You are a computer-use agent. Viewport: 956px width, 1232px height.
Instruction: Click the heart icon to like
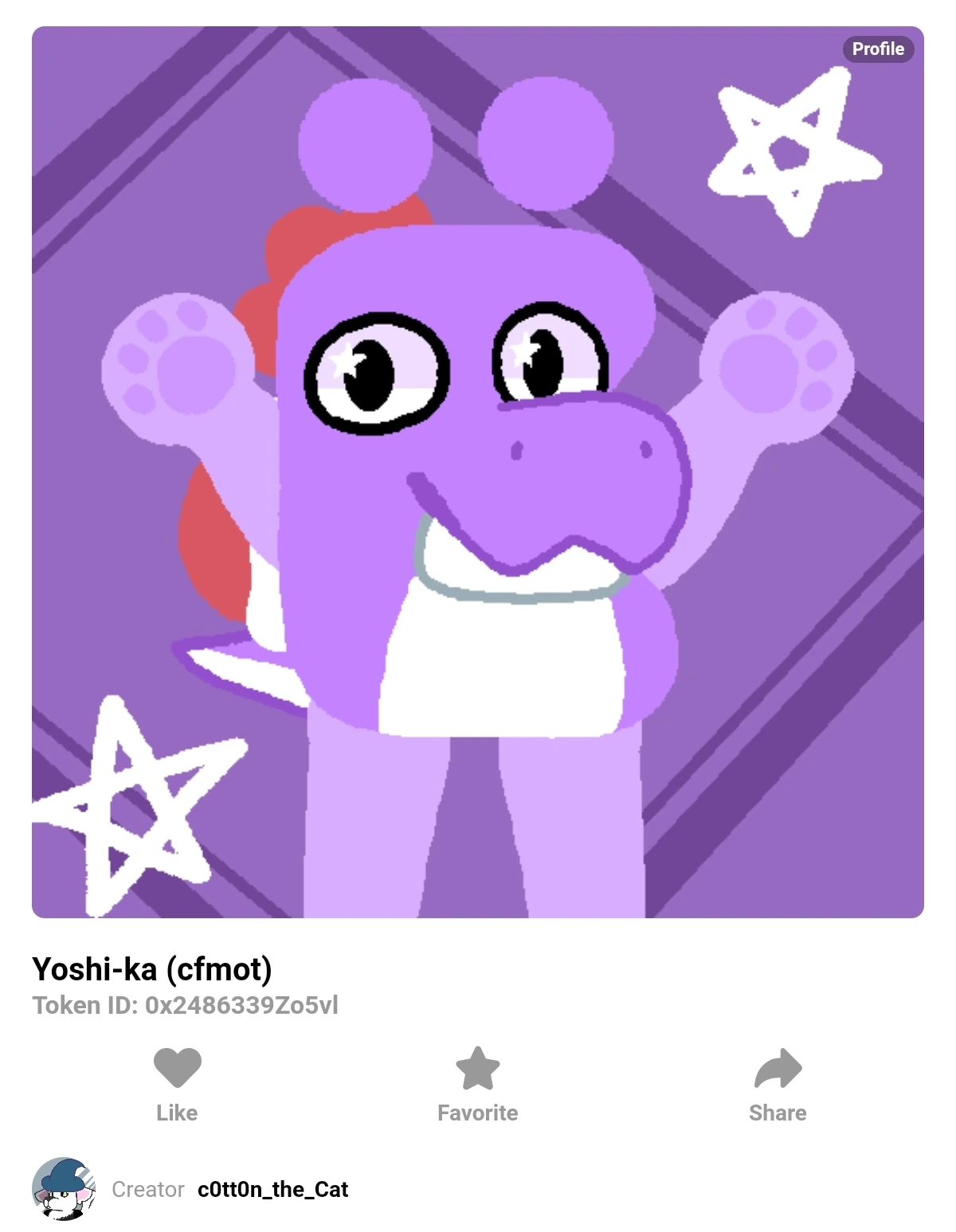(177, 1067)
